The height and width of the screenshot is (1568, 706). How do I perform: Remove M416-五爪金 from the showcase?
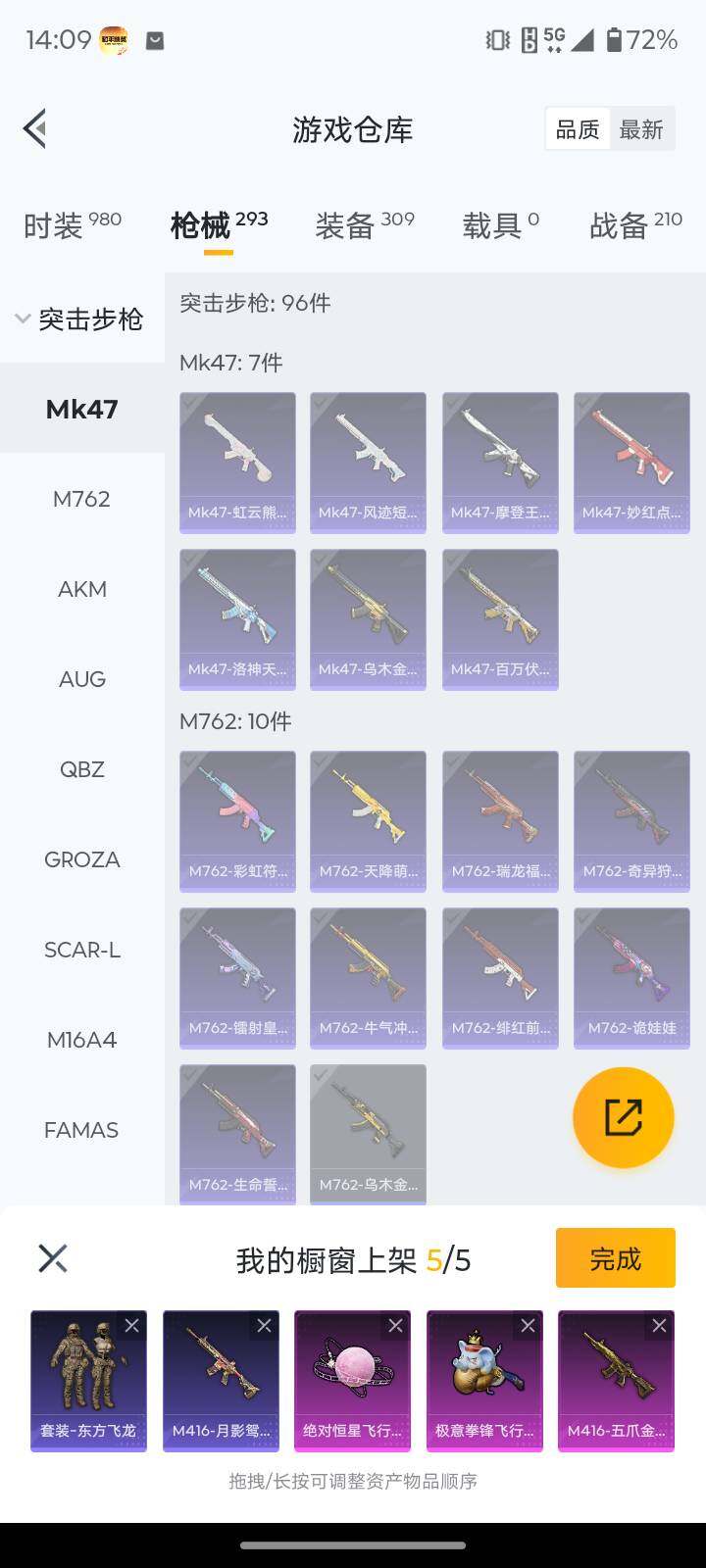tap(659, 1326)
